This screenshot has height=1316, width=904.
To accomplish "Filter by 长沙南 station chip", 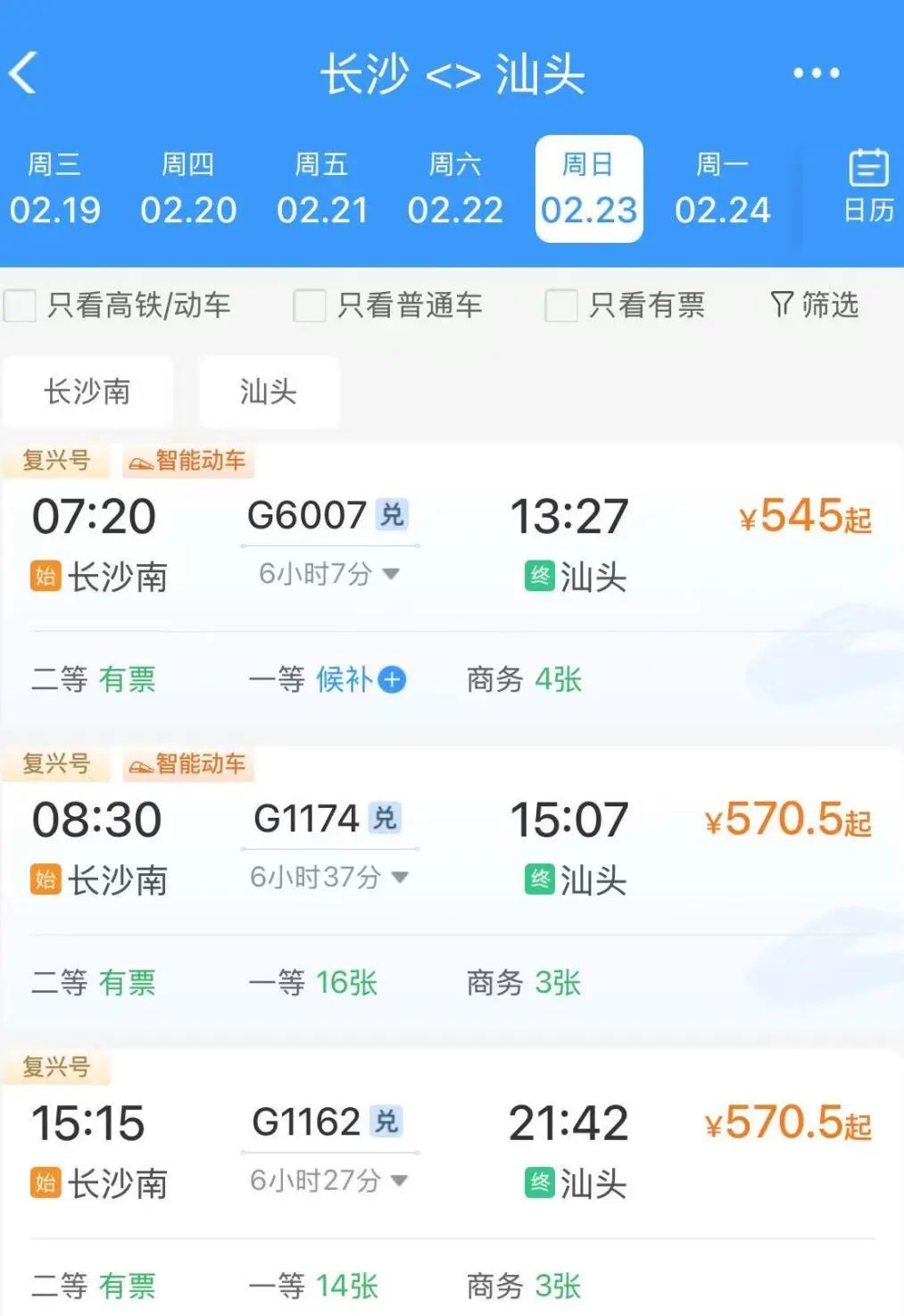I will (x=87, y=391).
